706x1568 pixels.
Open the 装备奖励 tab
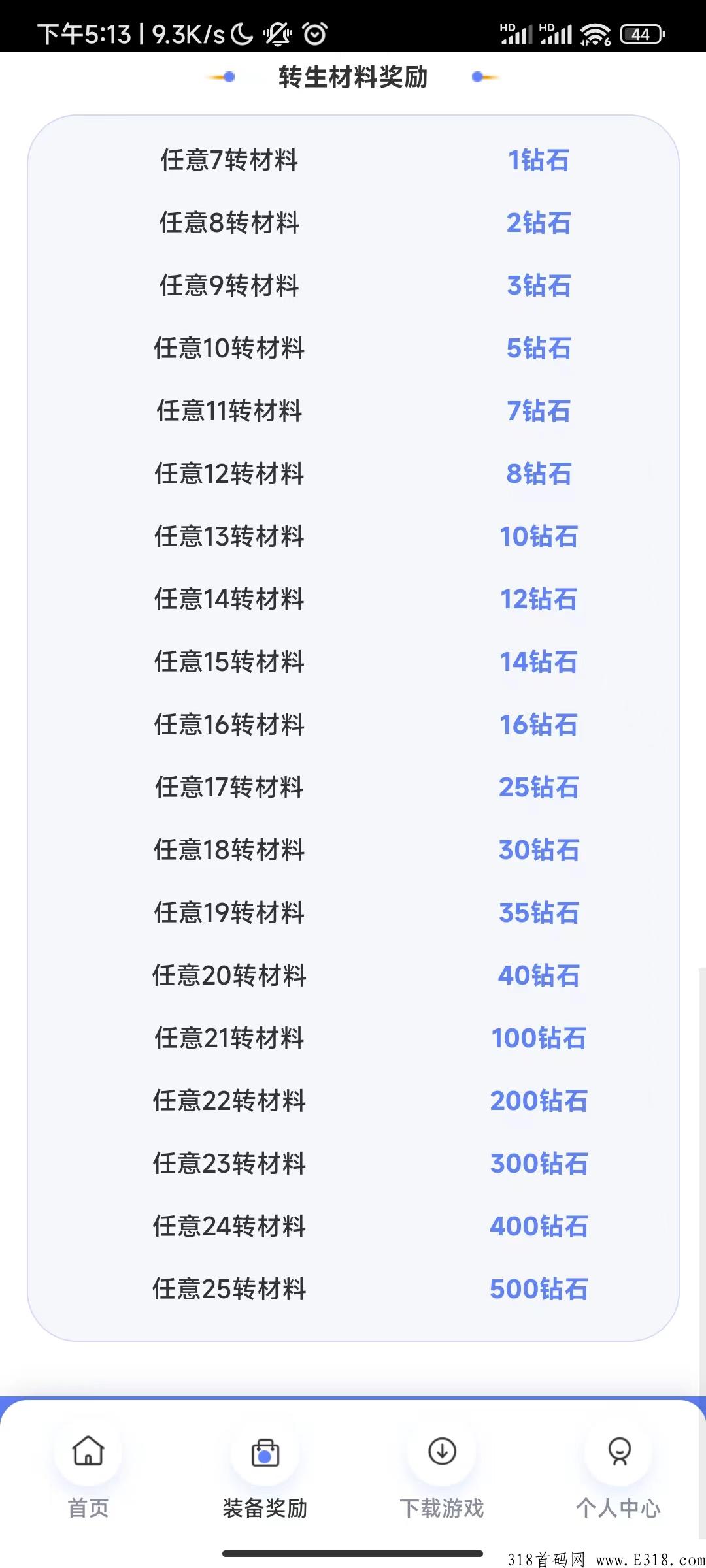[265, 1475]
